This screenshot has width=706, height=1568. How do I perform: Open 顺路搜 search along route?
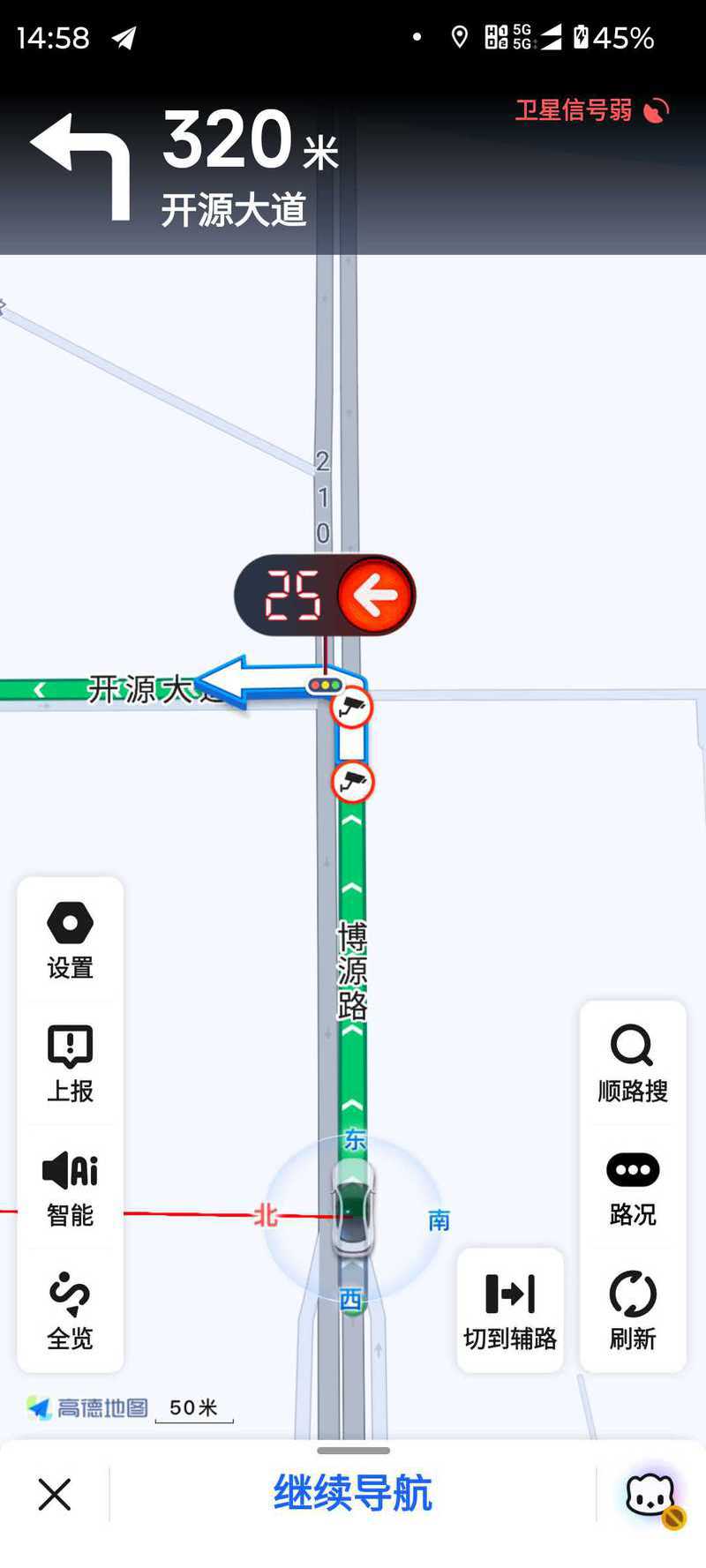point(633,1063)
